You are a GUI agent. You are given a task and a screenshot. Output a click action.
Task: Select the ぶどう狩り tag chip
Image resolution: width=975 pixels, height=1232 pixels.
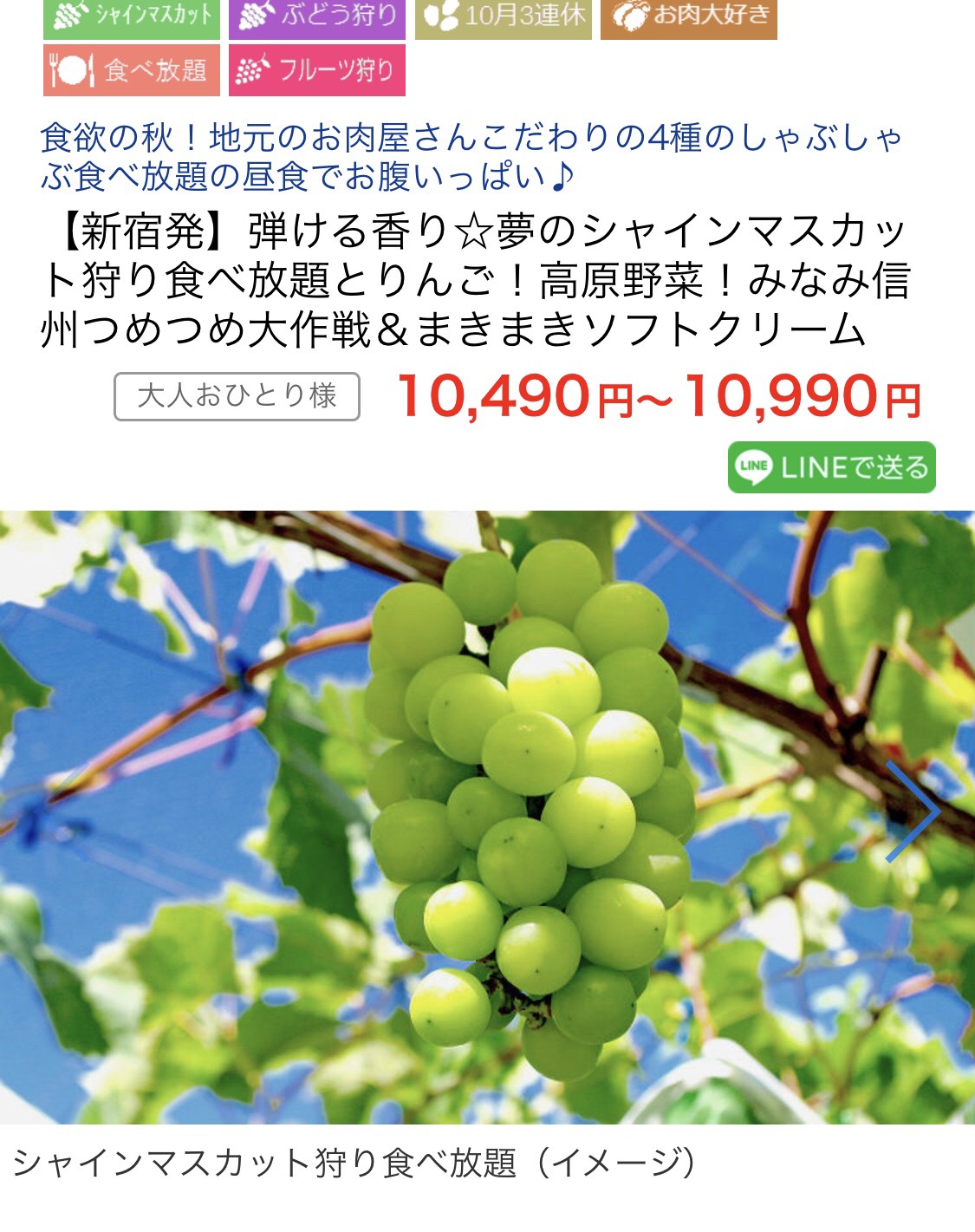coord(317,16)
